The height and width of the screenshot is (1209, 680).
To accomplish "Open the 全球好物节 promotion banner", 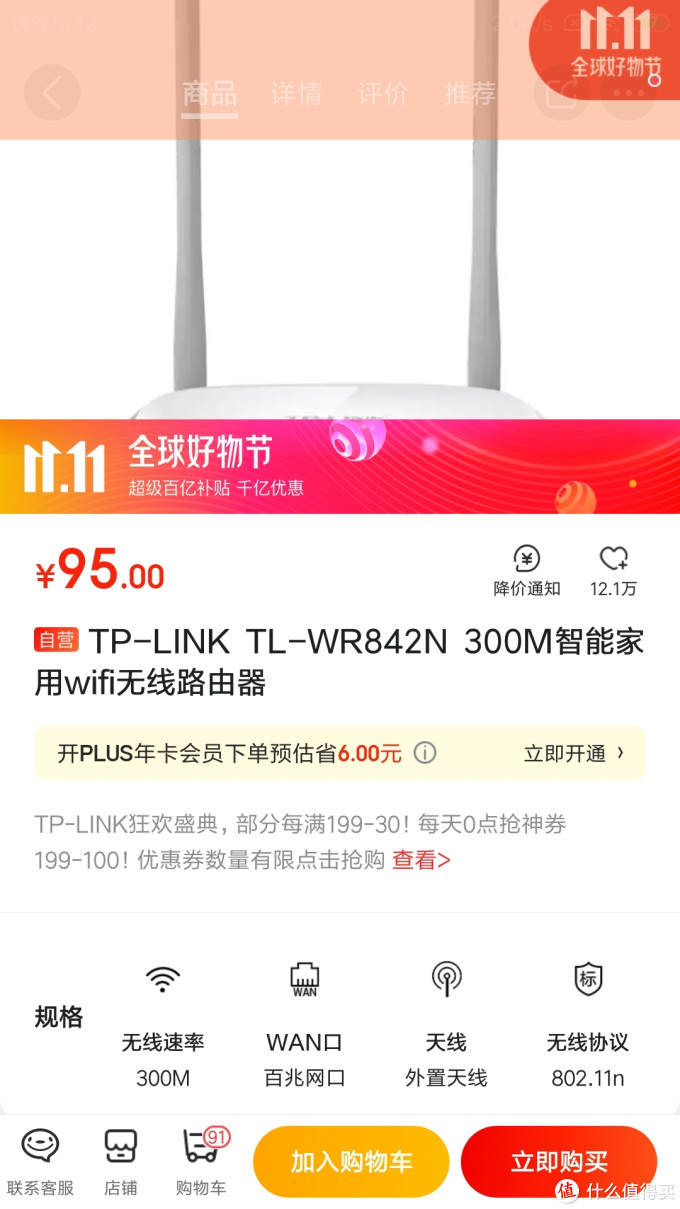I will pyautogui.click(x=340, y=466).
